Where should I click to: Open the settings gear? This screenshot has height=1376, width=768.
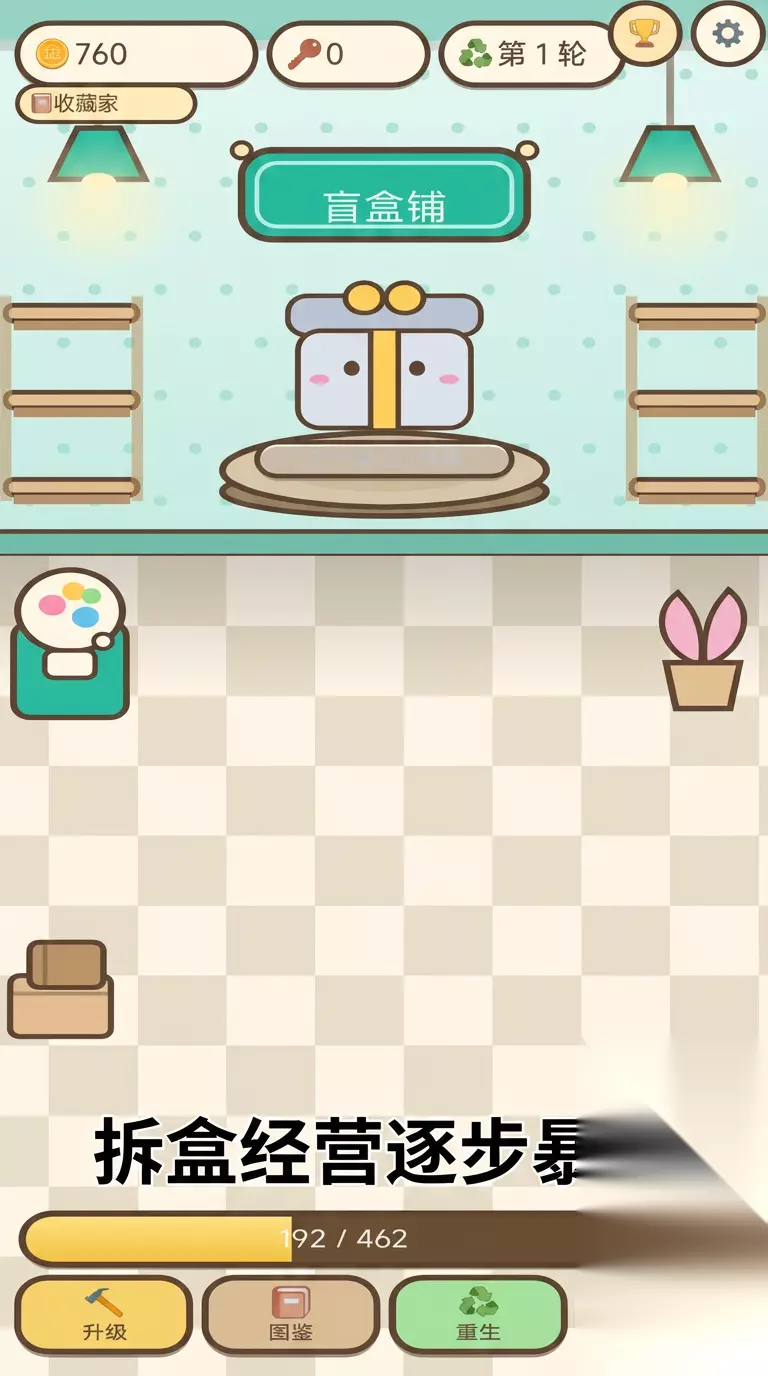click(727, 35)
